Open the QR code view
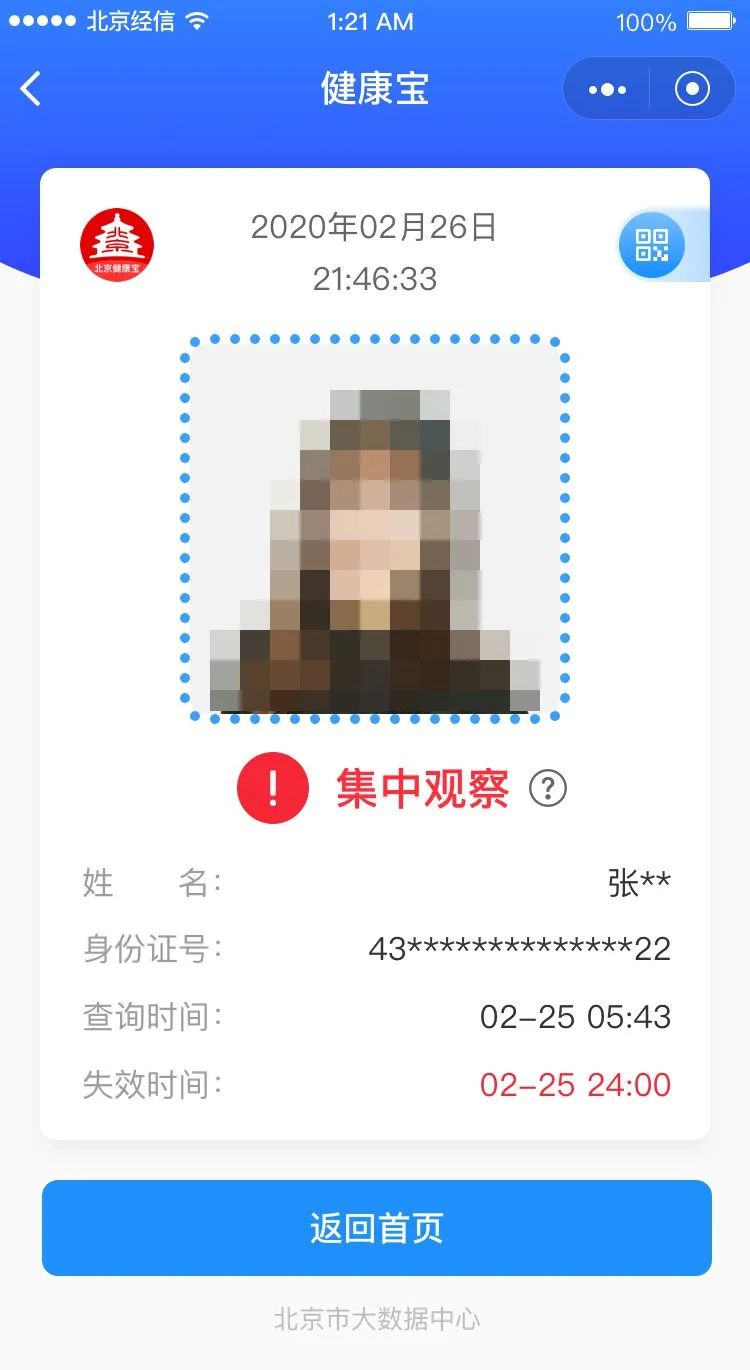Viewport: 750px width, 1370px height. point(652,244)
